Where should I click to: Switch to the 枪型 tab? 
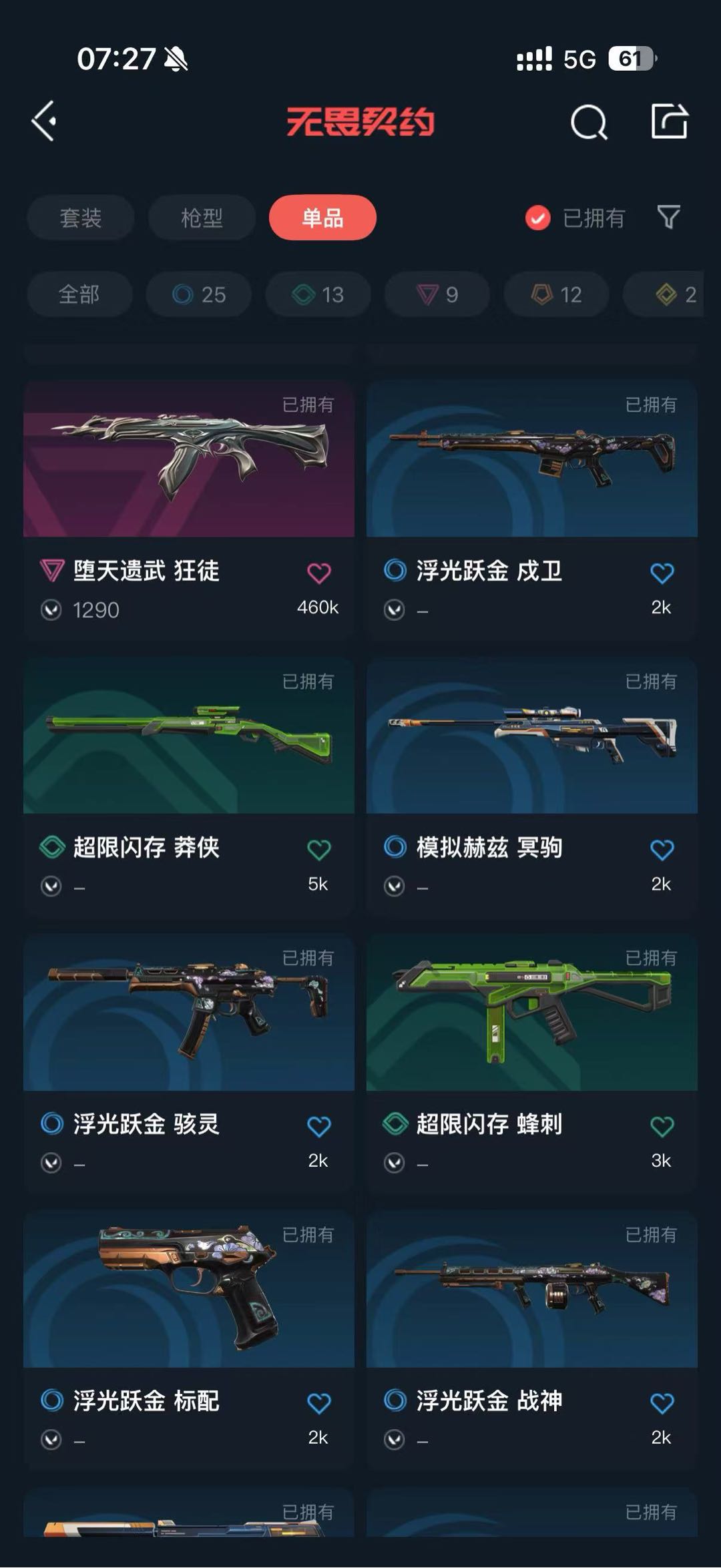tap(202, 218)
